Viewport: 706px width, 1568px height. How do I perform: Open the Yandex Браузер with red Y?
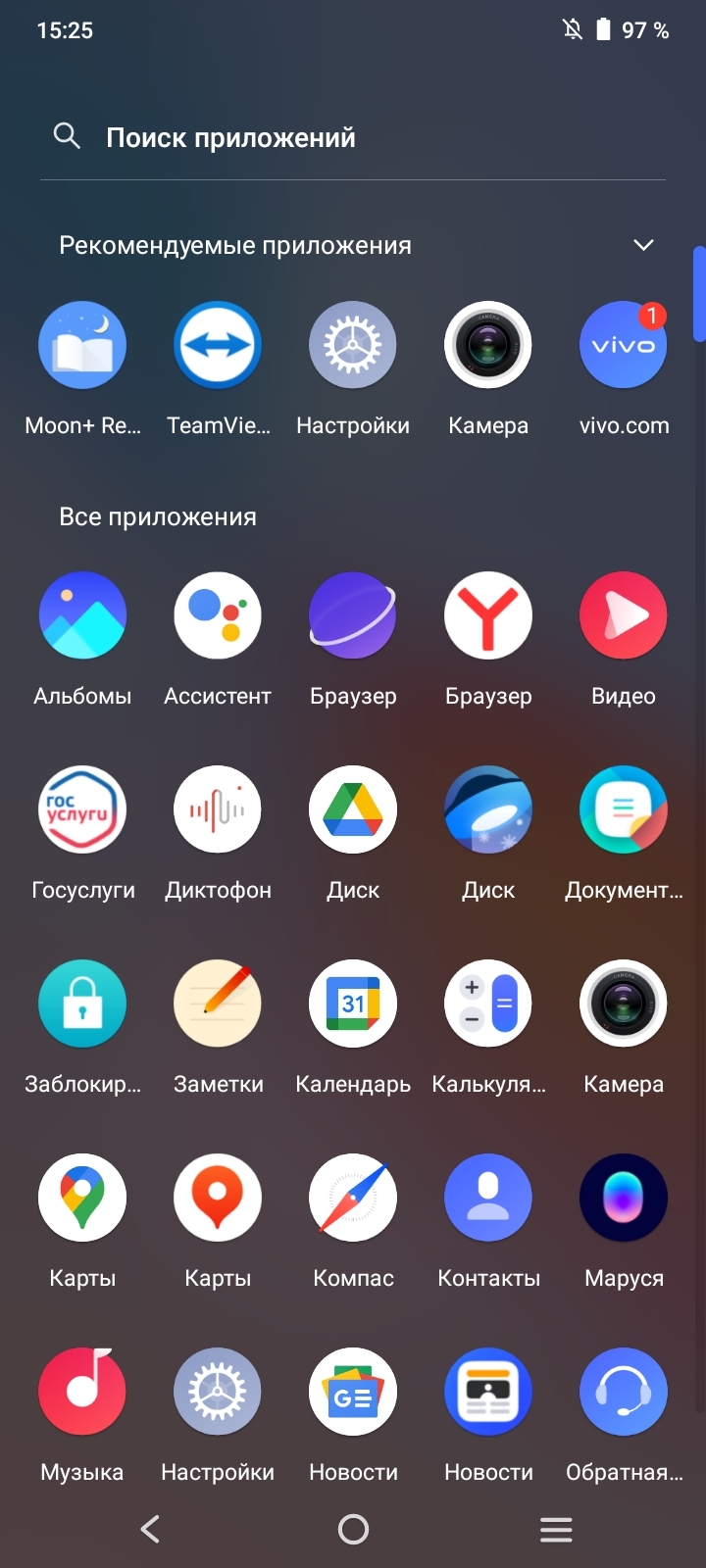488,615
